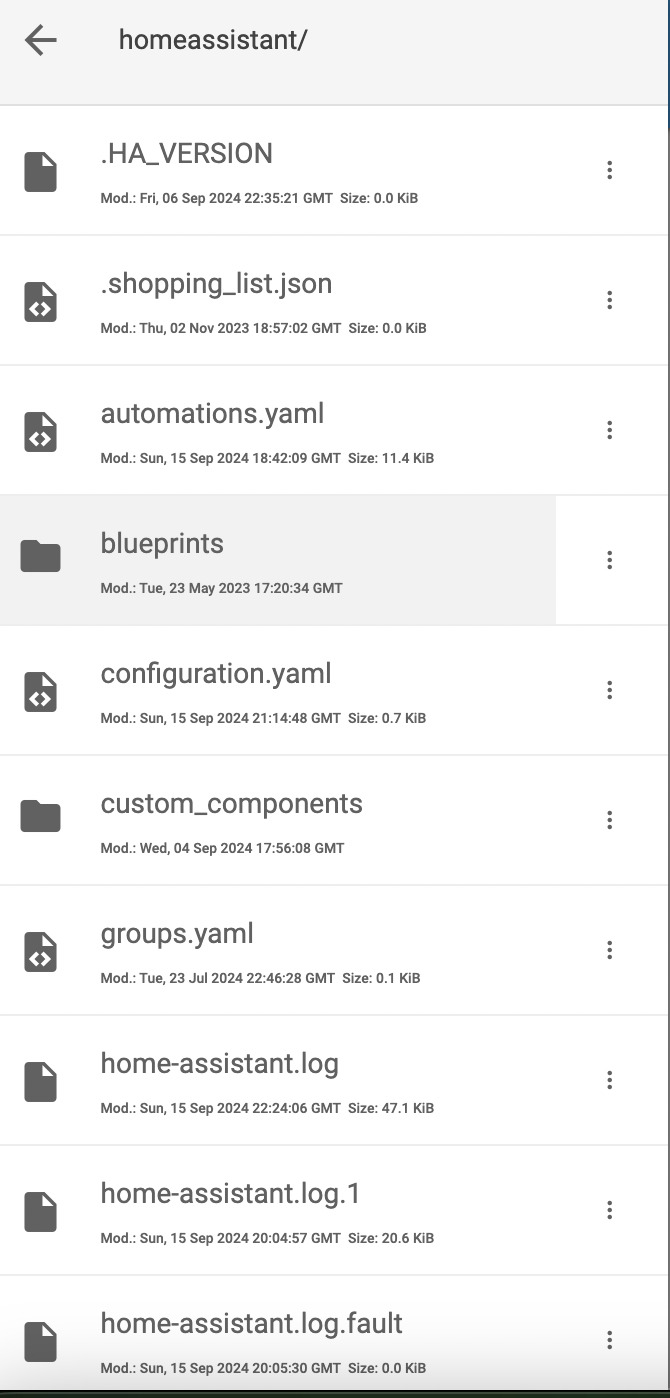Screen dimensions: 670x1398
Task: Open options for home-assistant.log
Action: [609, 1080]
